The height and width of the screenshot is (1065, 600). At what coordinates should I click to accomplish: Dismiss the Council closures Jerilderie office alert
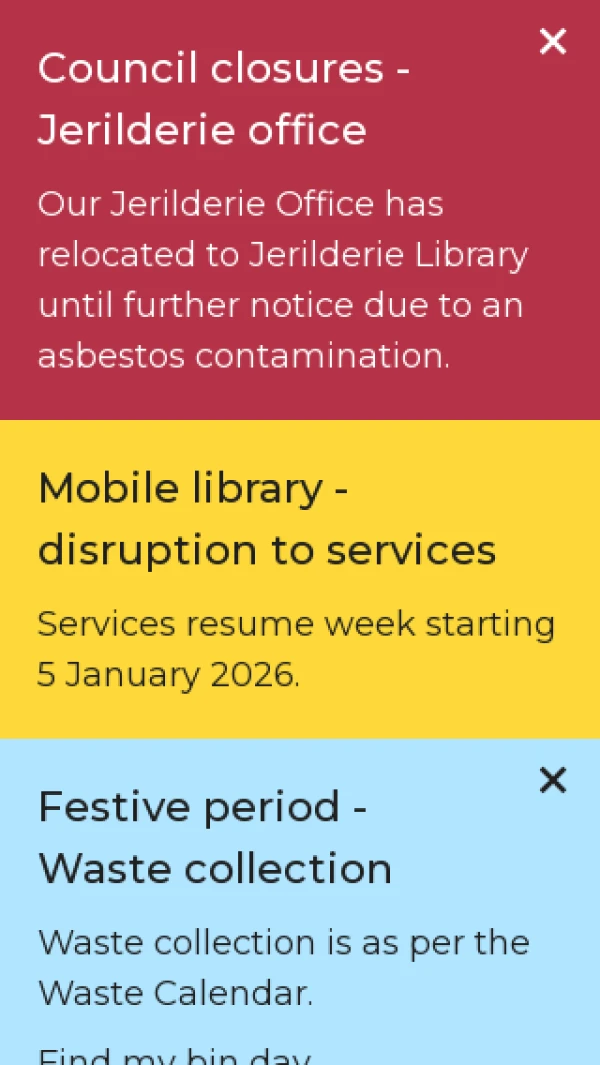(x=552, y=41)
